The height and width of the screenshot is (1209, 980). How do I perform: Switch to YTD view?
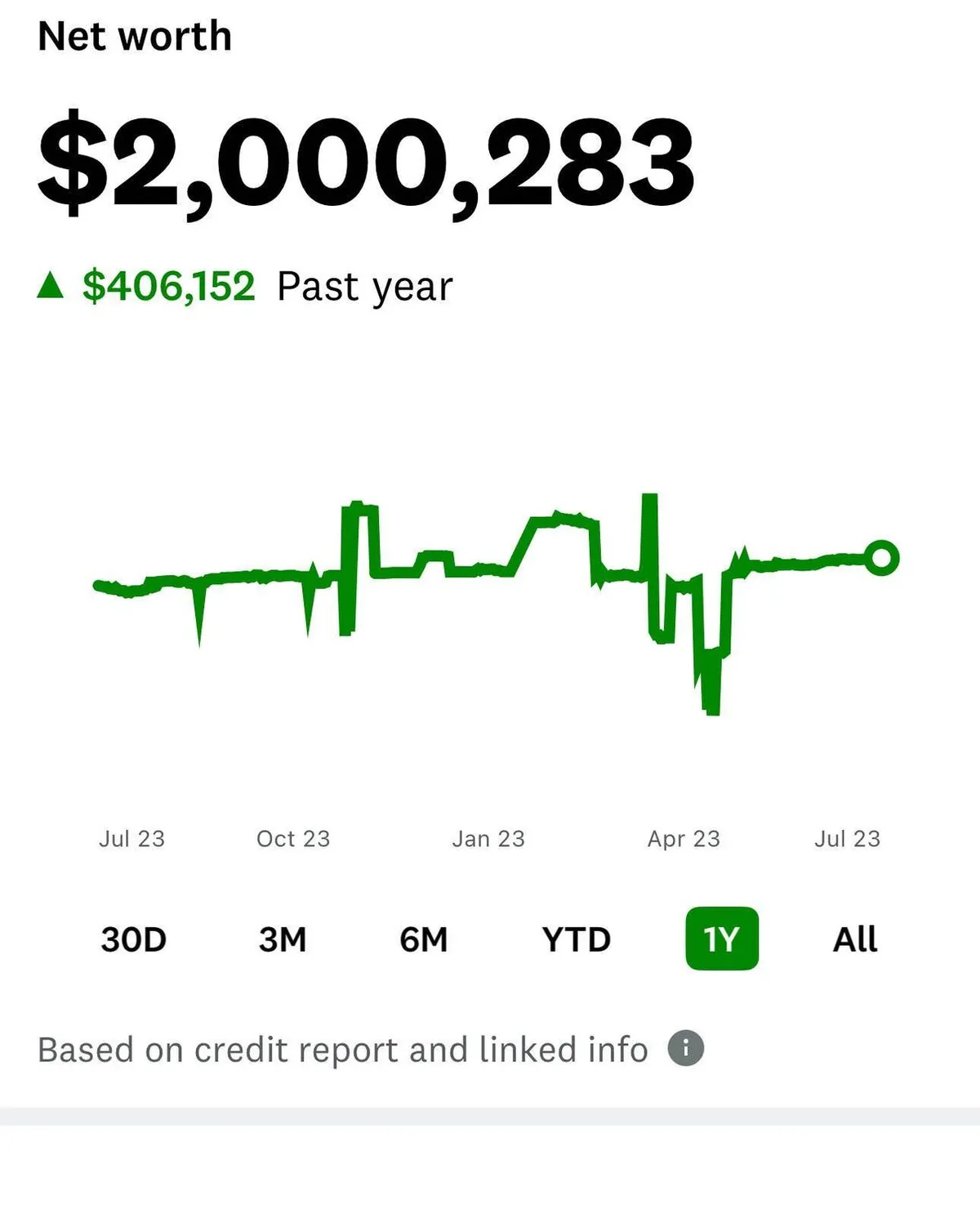(576, 939)
